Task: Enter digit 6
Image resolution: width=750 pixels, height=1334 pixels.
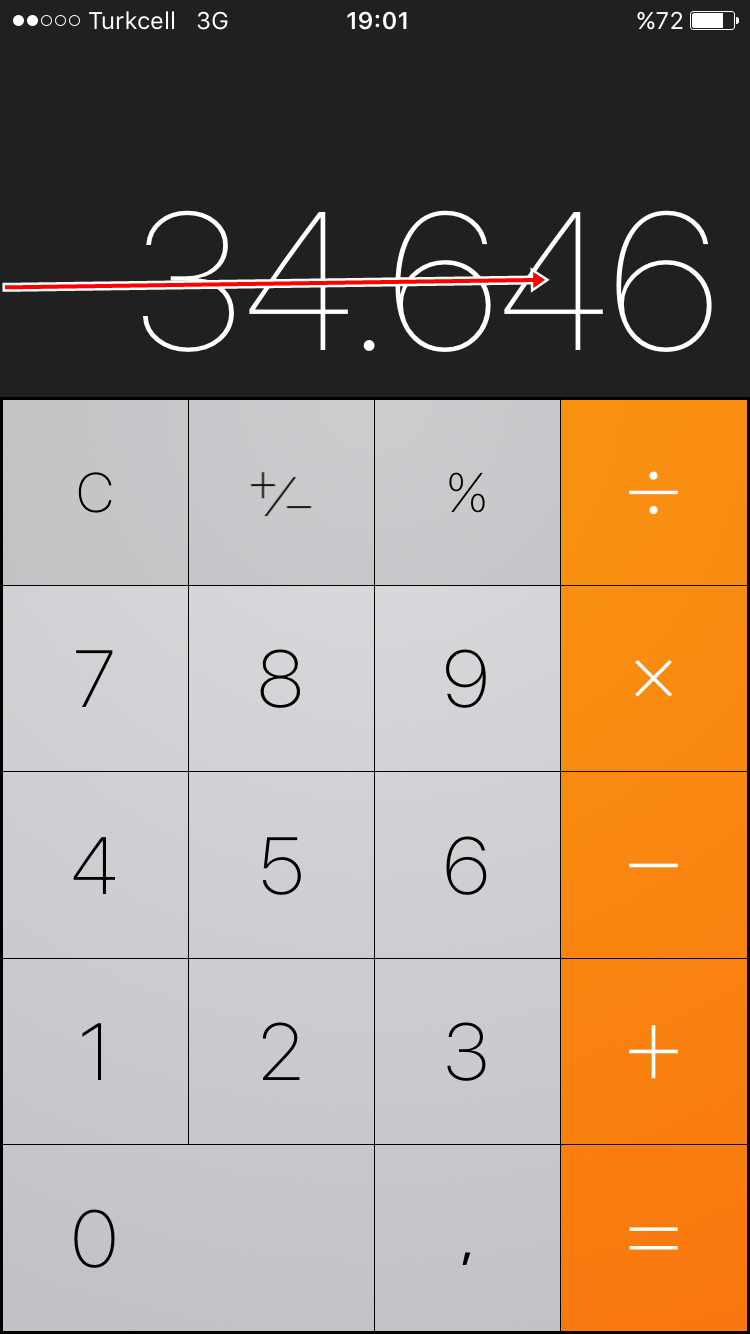Action: tap(467, 865)
